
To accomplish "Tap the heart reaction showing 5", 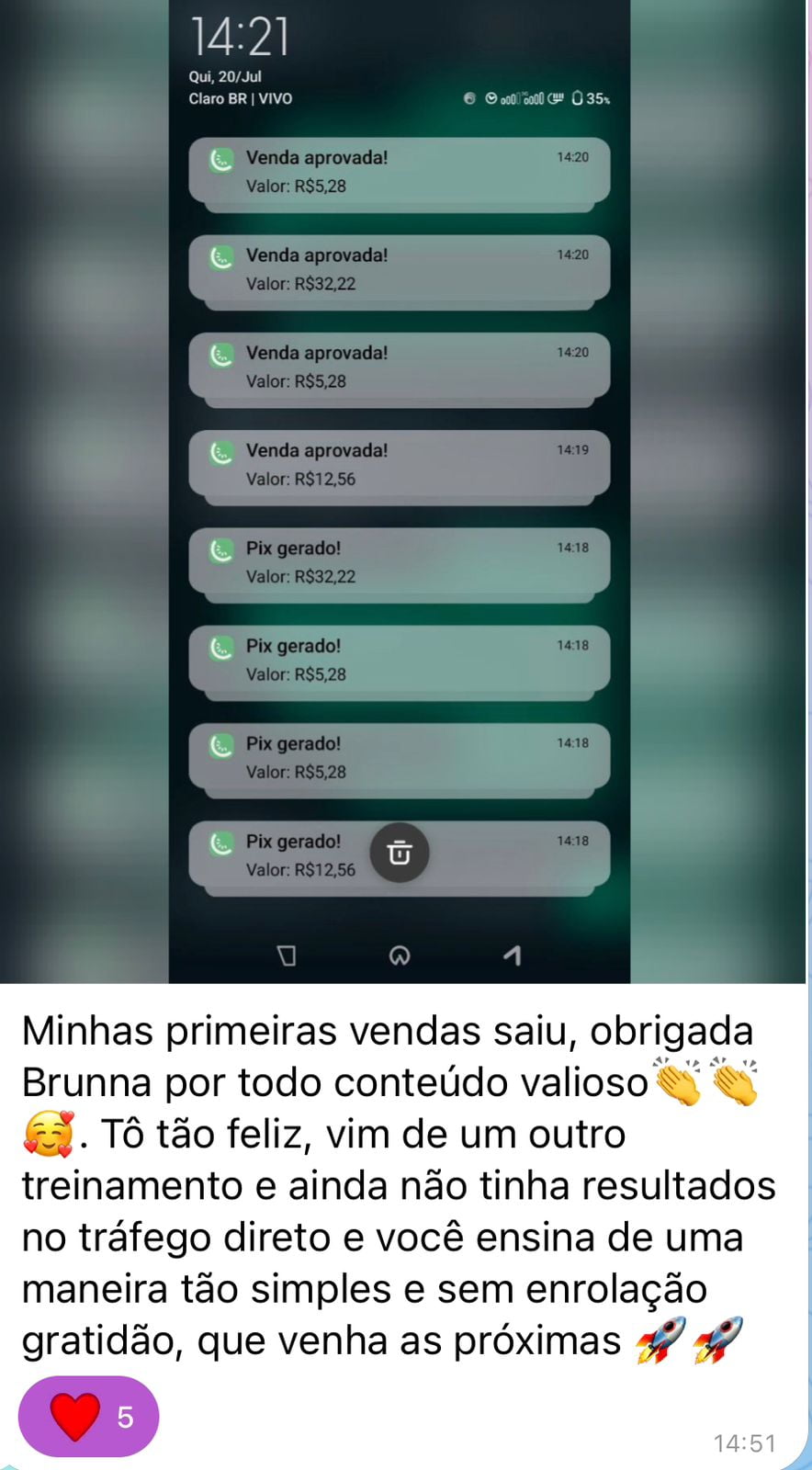I will (87, 1417).
